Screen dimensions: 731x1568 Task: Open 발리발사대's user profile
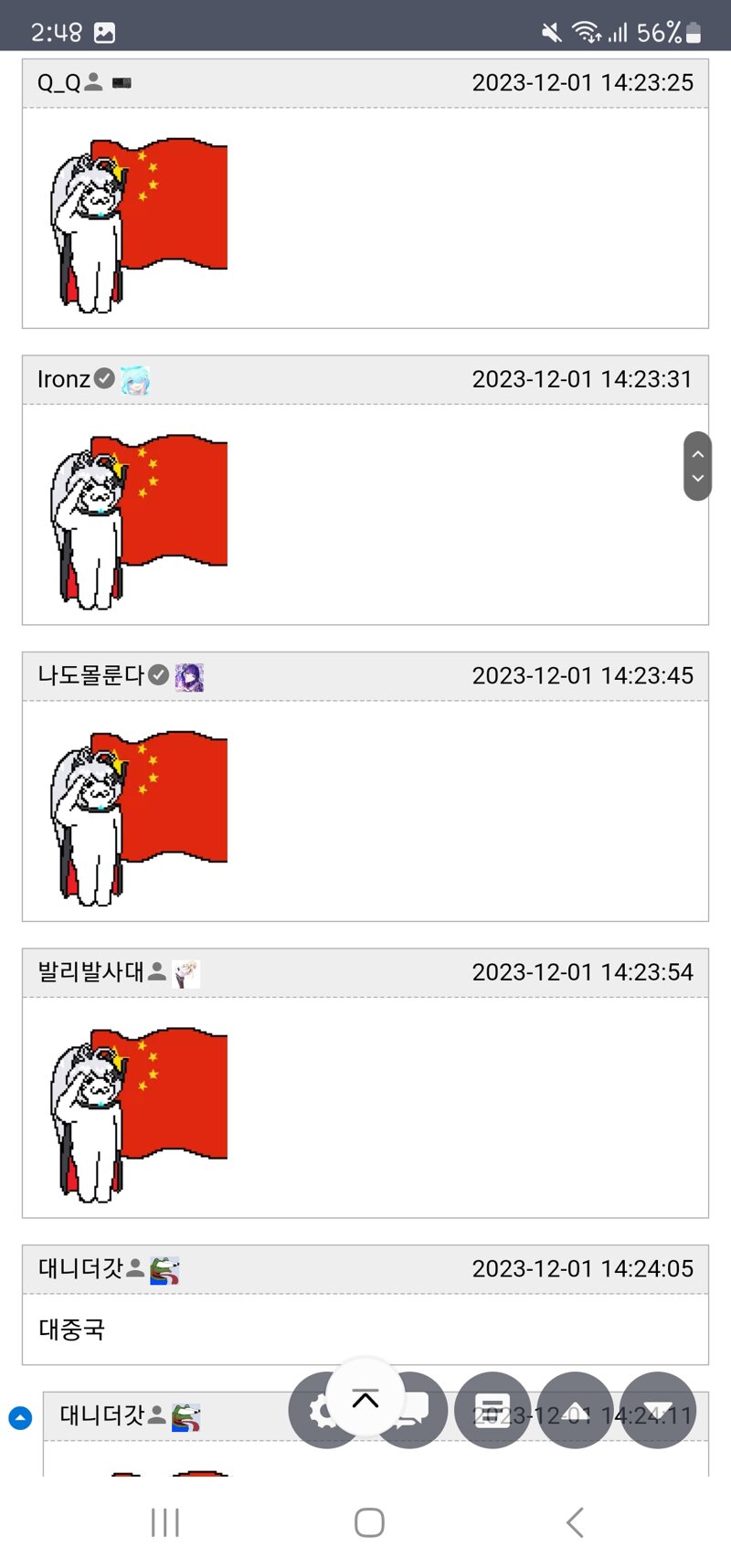pos(90,971)
